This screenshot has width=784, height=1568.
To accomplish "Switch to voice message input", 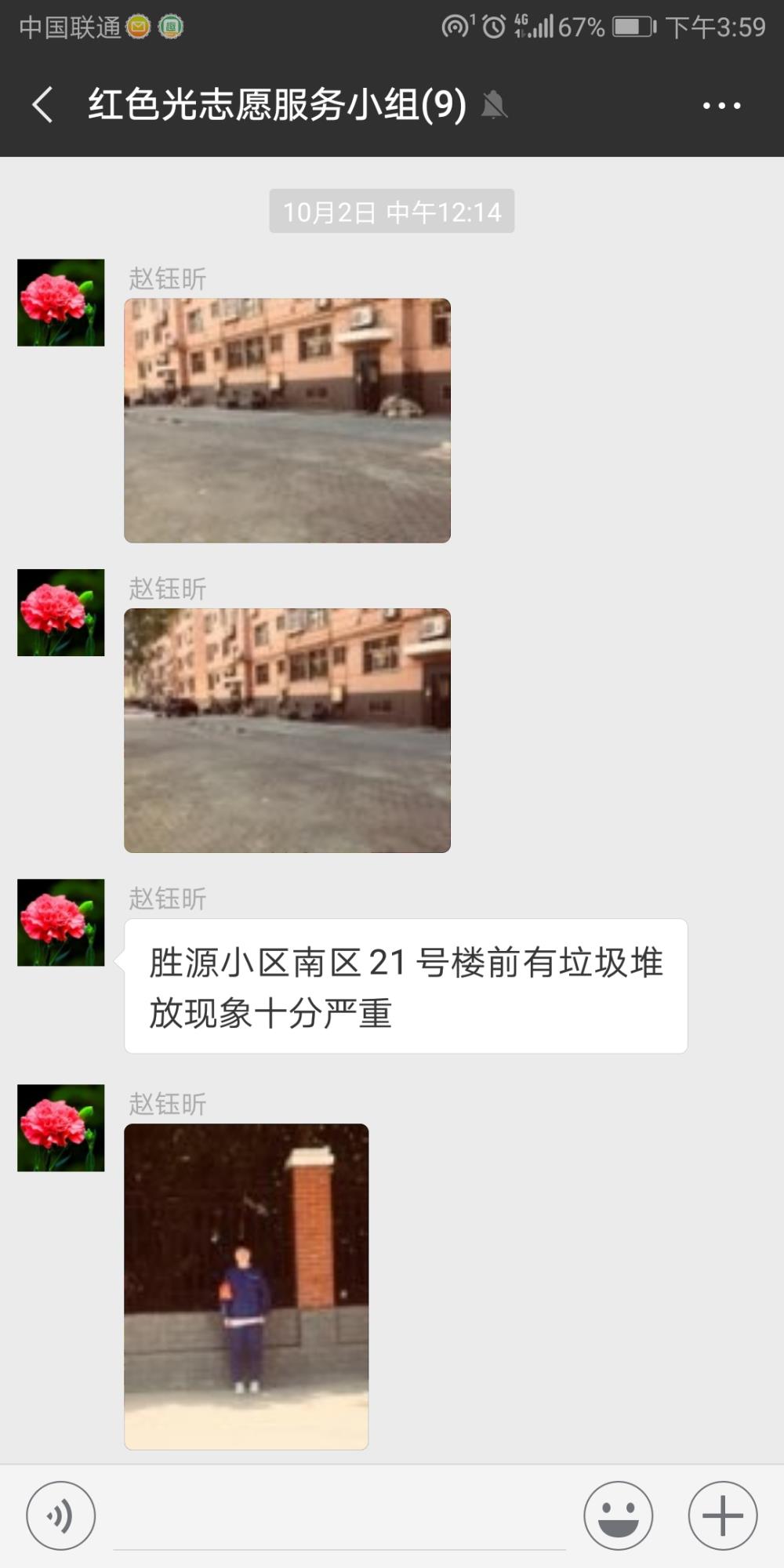I will (61, 1515).
